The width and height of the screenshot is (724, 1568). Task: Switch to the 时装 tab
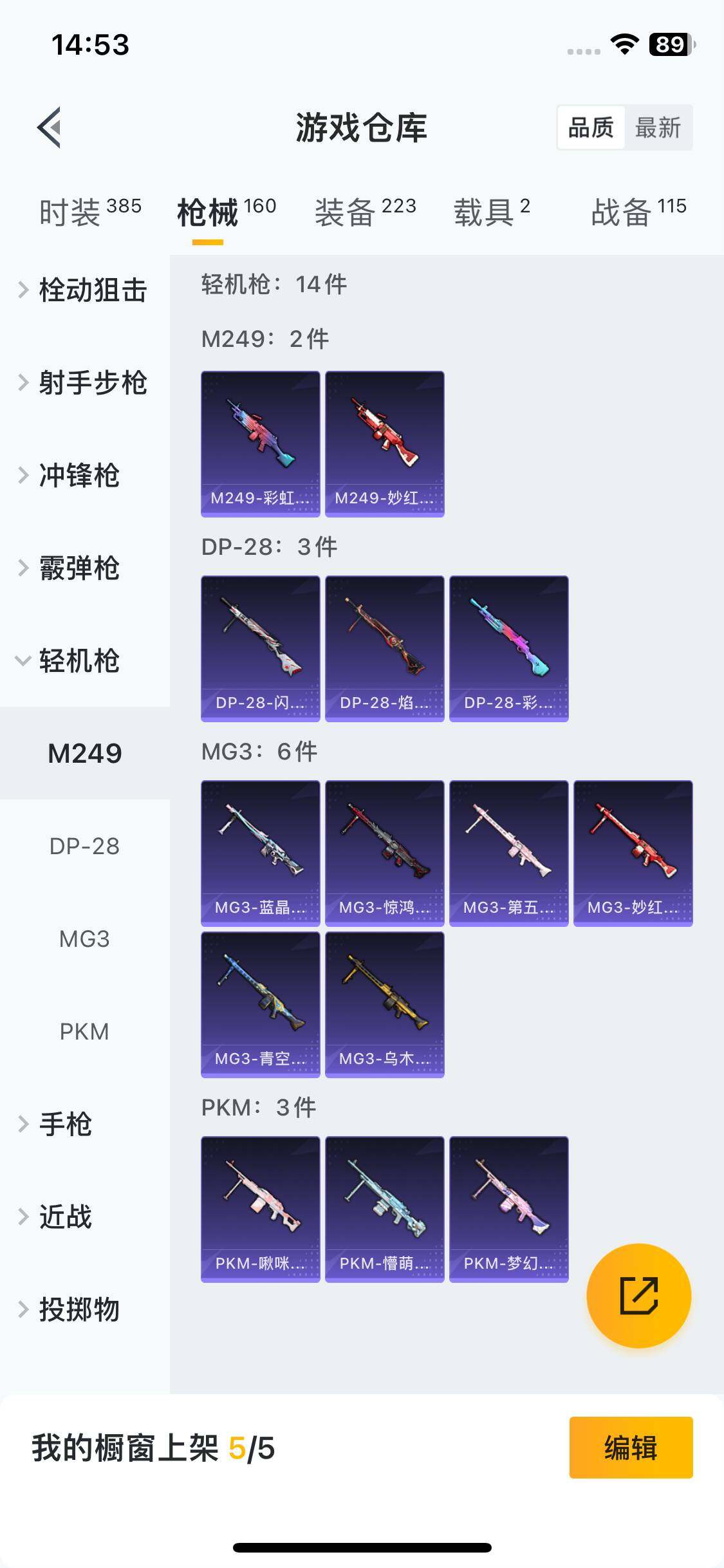(x=90, y=212)
